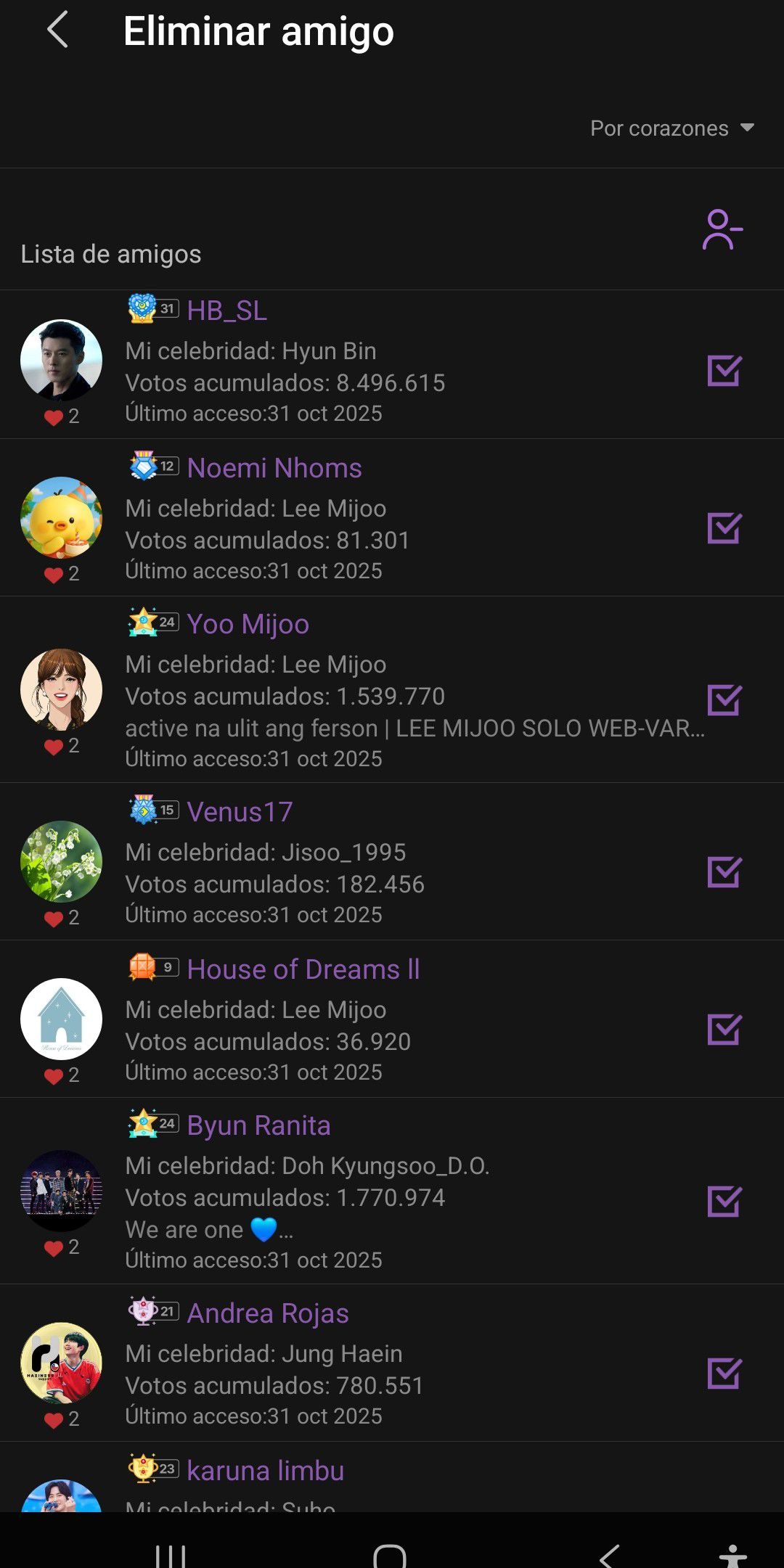Tap the remove friend icon

click(x=722, y=230)
